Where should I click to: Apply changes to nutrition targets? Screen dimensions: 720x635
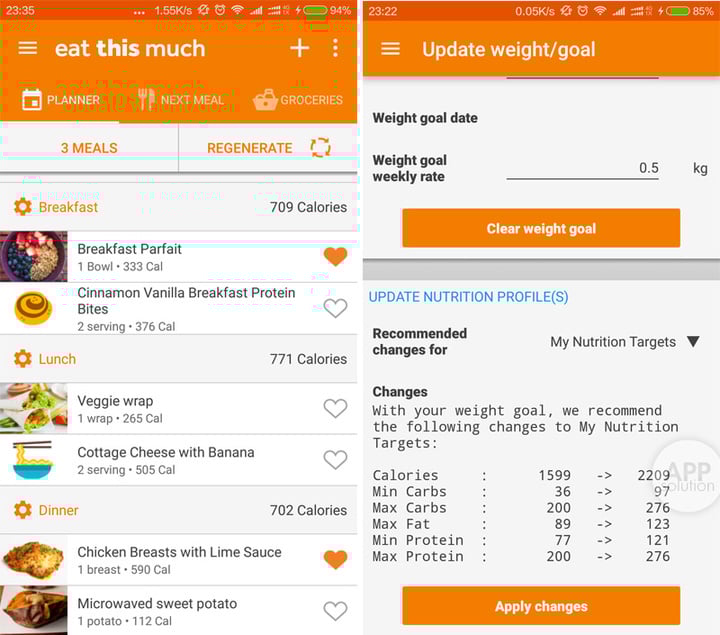pyautogui.click(x=541, y=606)
